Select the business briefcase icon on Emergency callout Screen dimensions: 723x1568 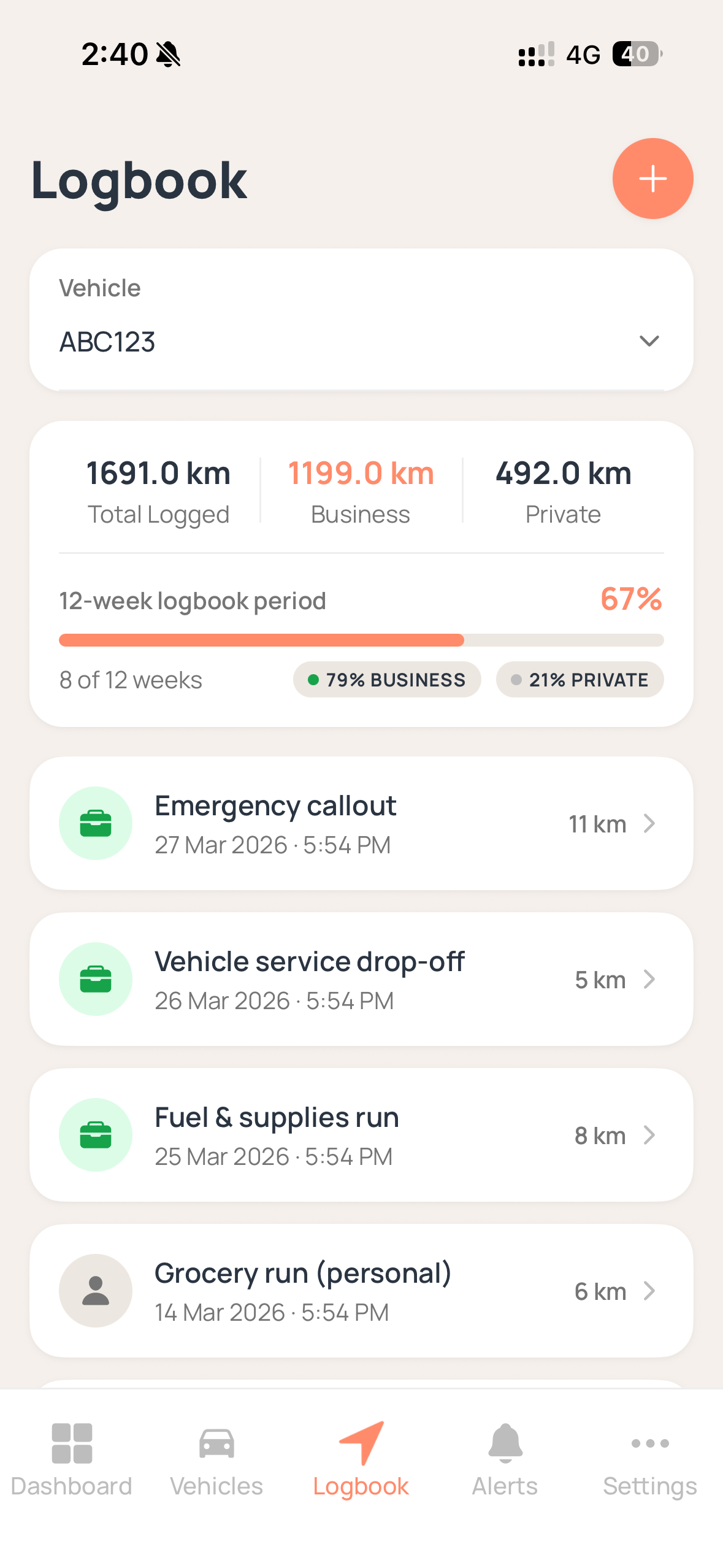[x=95, y=823]
